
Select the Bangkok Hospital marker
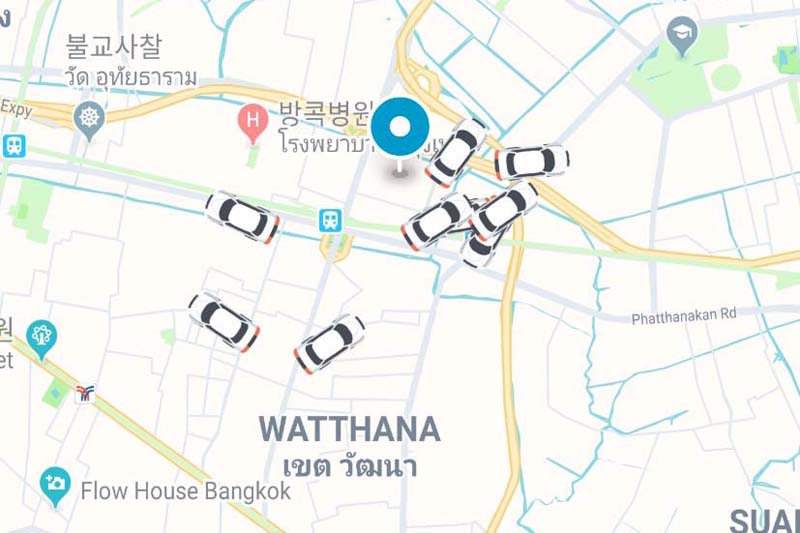251,124
